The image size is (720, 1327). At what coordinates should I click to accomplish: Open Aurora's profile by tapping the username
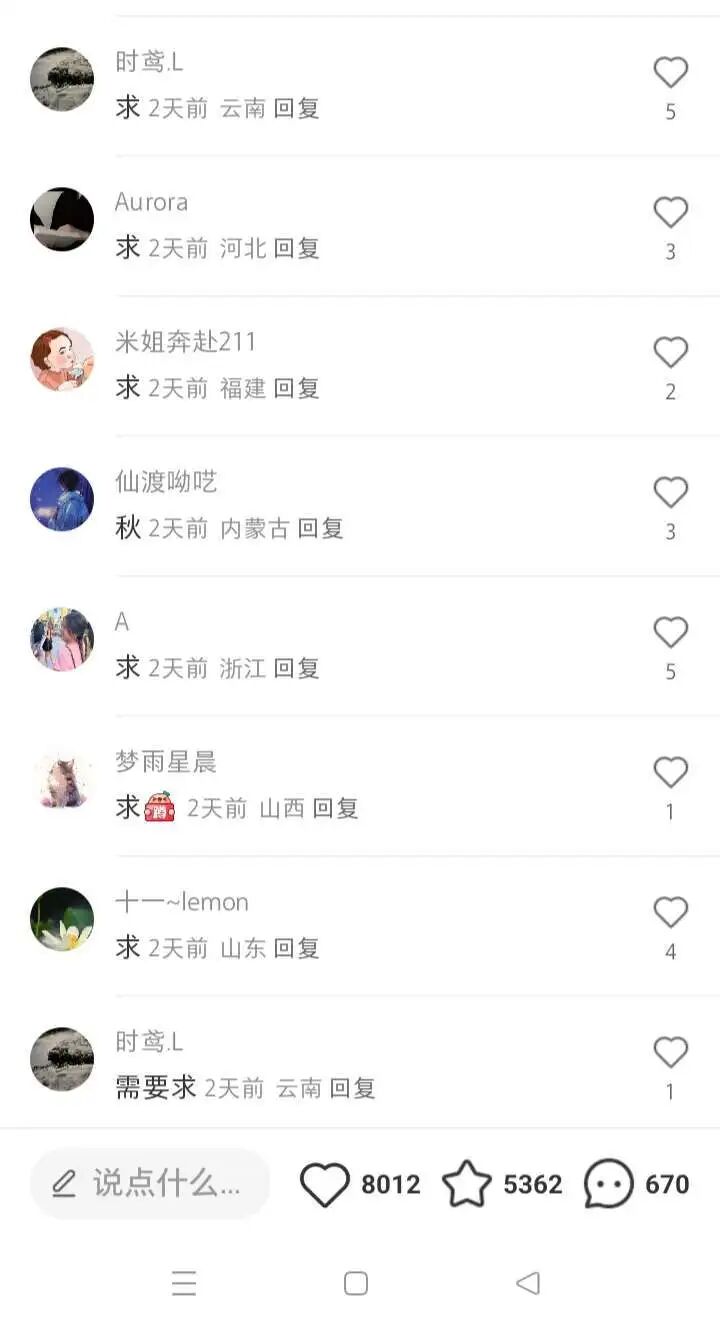tap(150, 202)
